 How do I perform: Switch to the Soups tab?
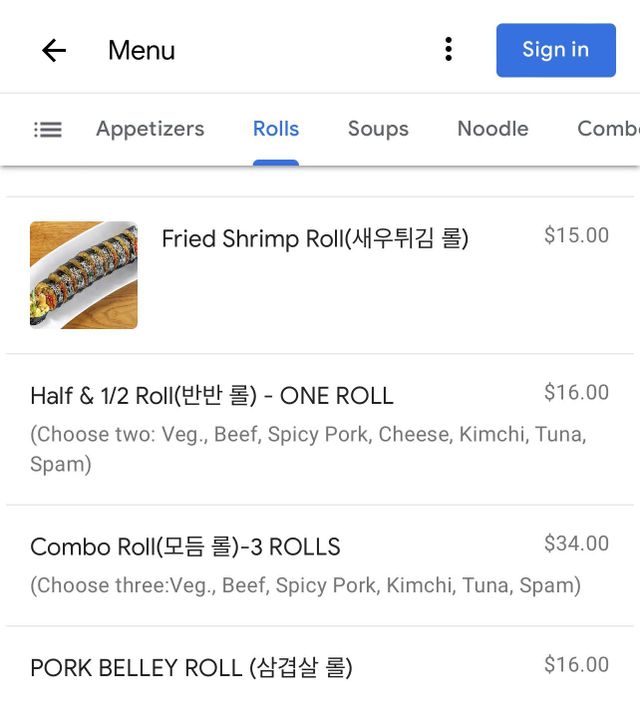[x=378, y=129]
